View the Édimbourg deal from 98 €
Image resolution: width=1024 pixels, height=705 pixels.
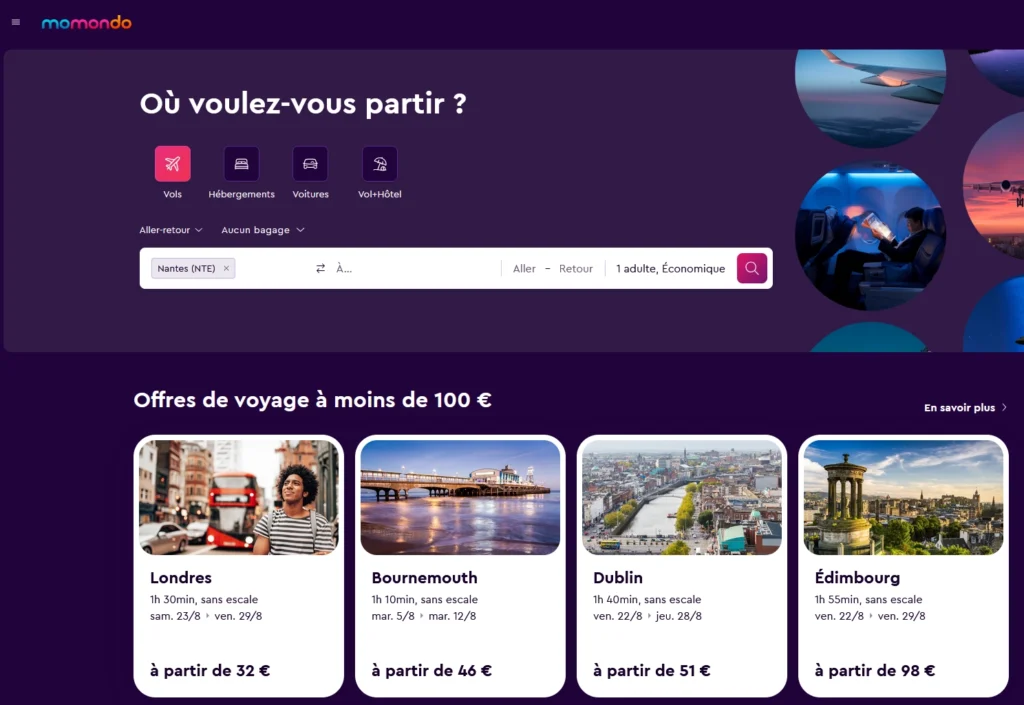tap(903, 565)
